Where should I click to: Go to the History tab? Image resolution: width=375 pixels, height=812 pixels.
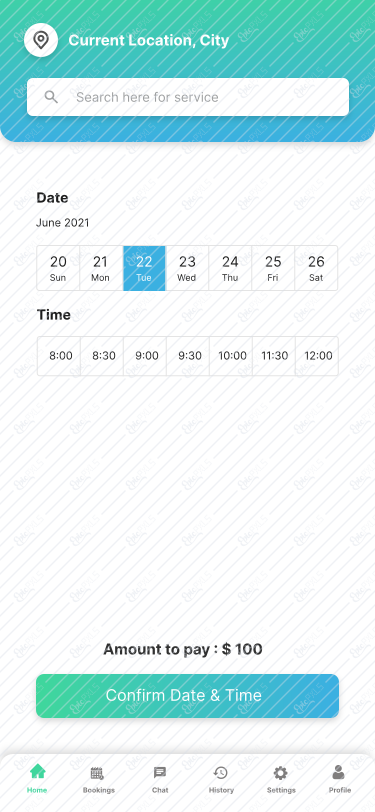(221, 779)
